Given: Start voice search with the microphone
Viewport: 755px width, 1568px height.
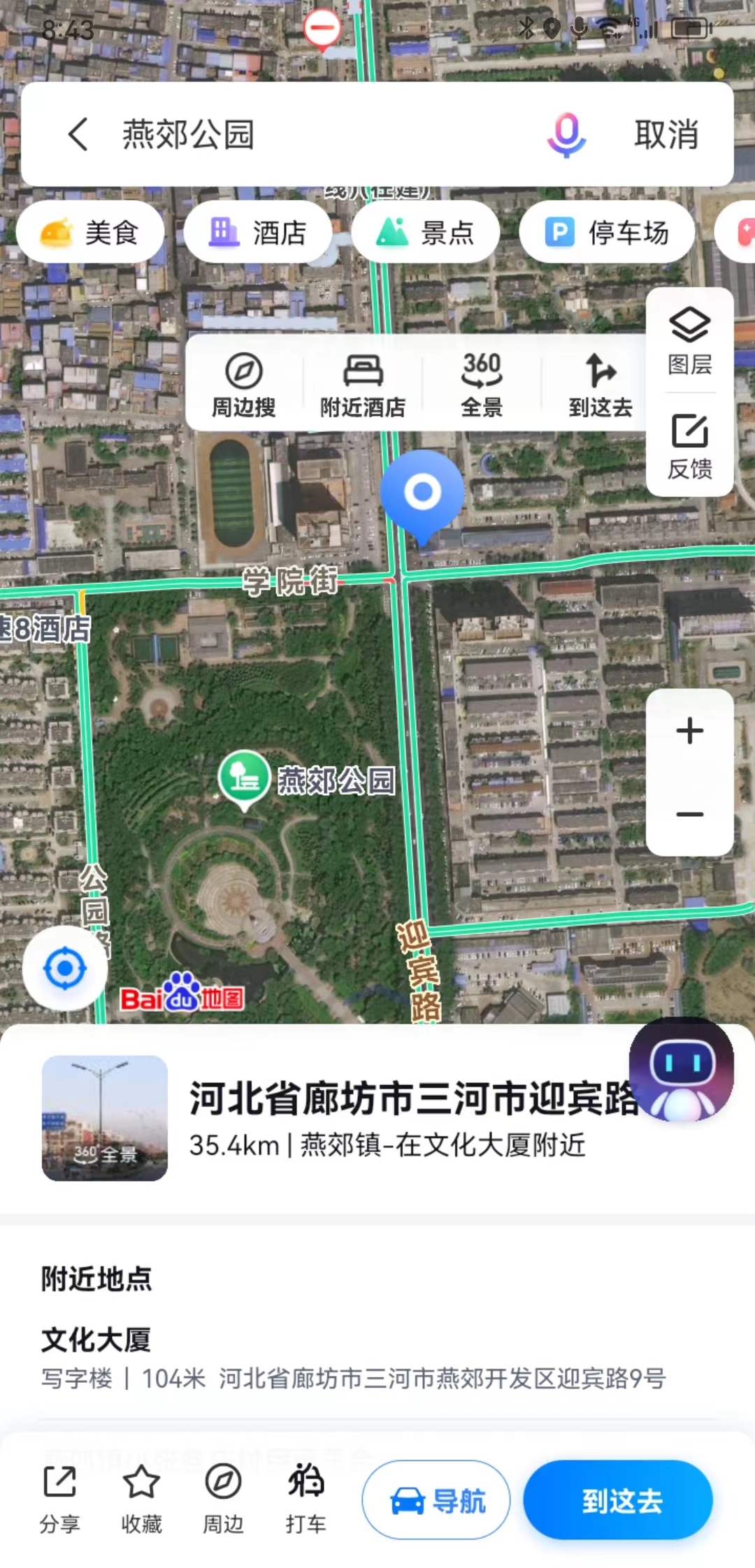Looking at the screenshot, I should (566, 134).
